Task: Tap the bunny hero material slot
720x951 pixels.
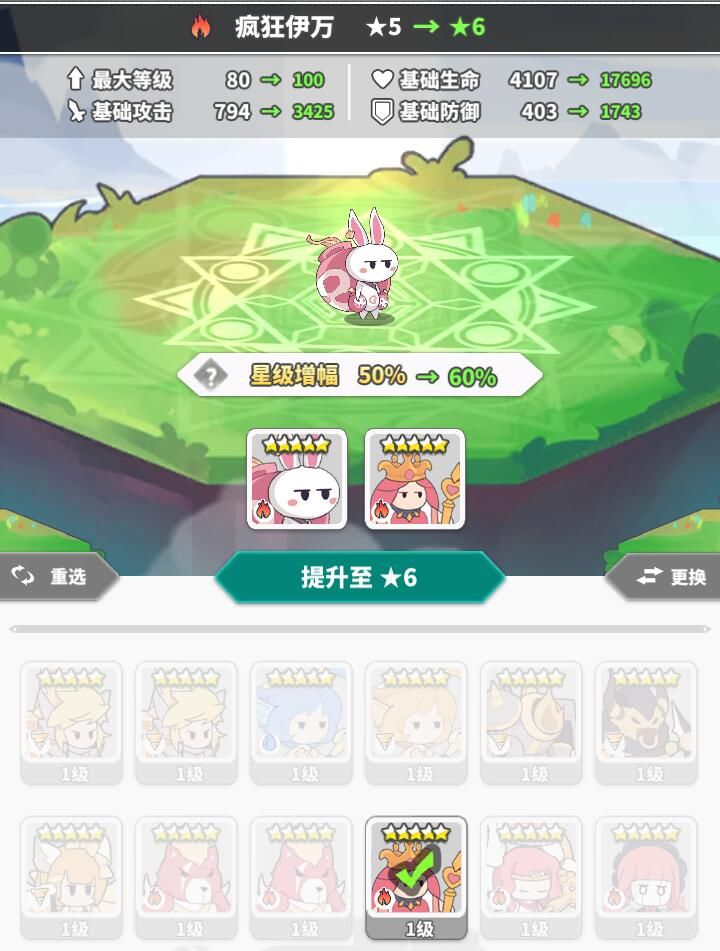Action: coord(297,480)
